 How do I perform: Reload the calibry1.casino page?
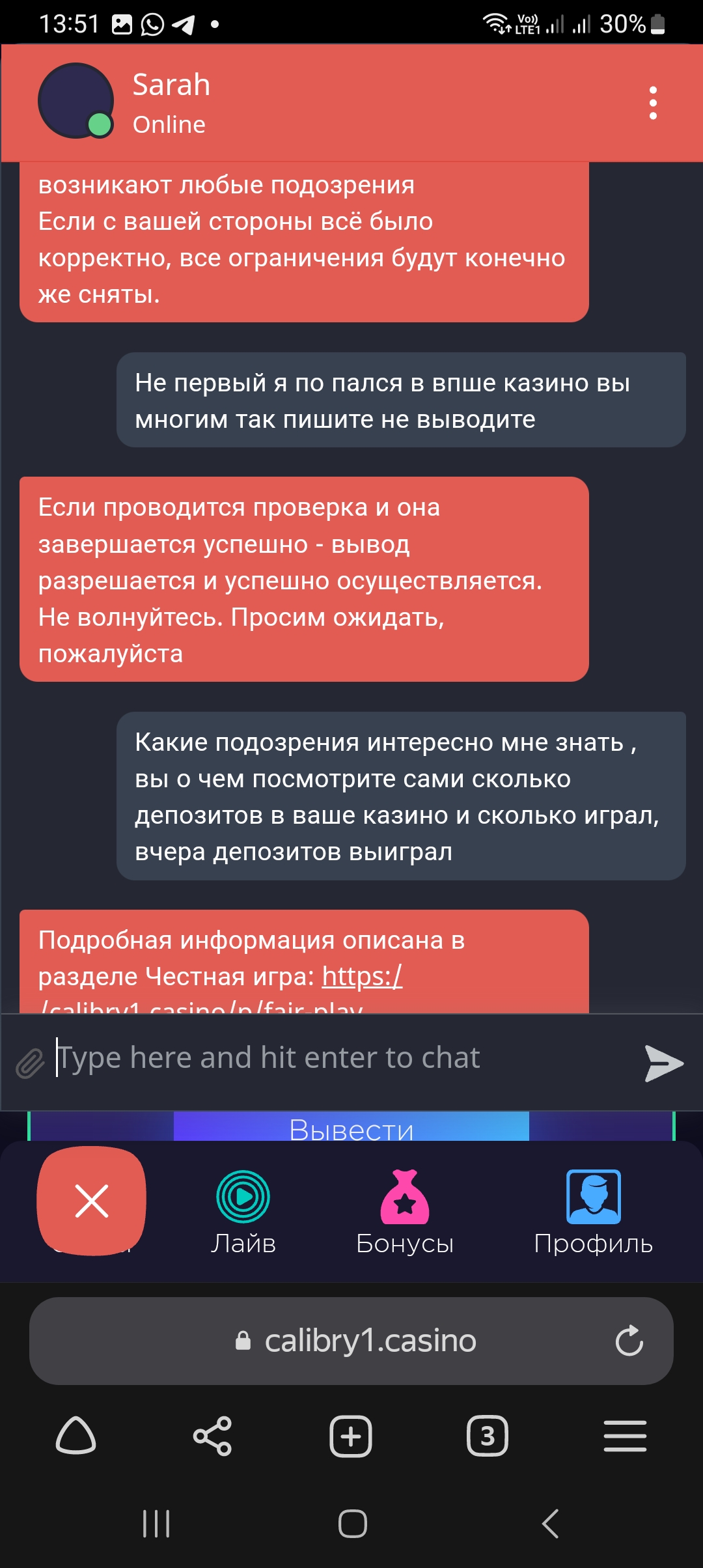click(629, 1341)
